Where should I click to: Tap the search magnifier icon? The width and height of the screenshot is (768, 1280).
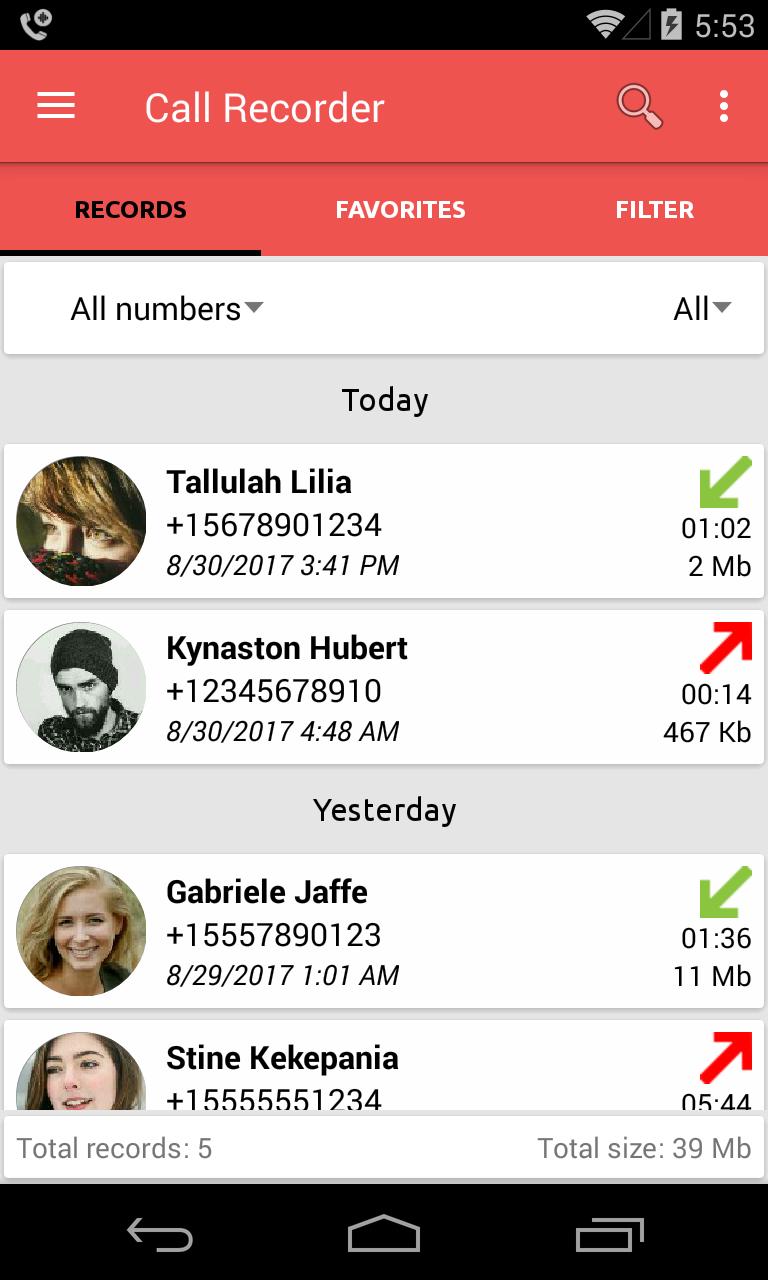coord(639,106)
